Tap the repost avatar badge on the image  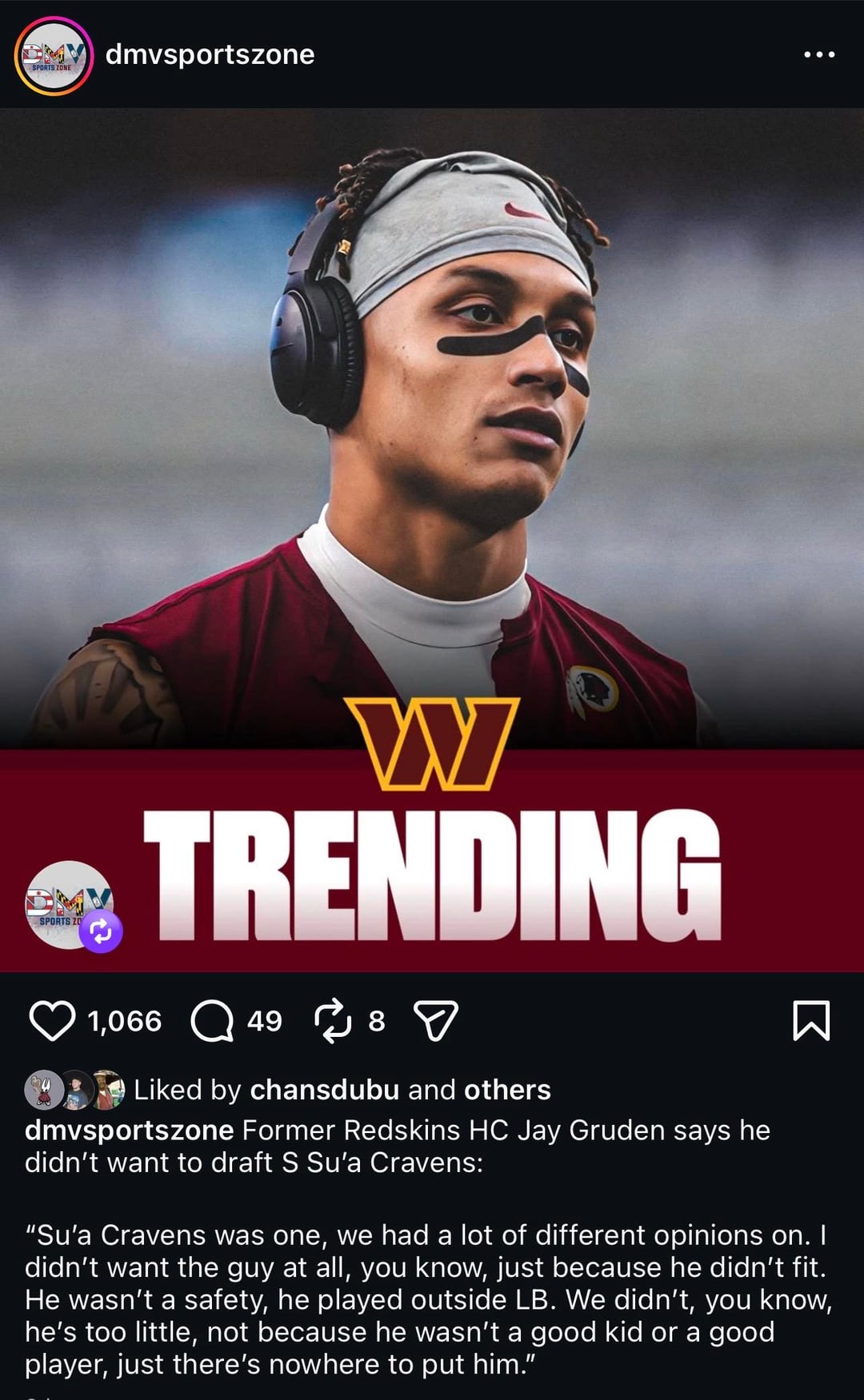click(101, 931)
